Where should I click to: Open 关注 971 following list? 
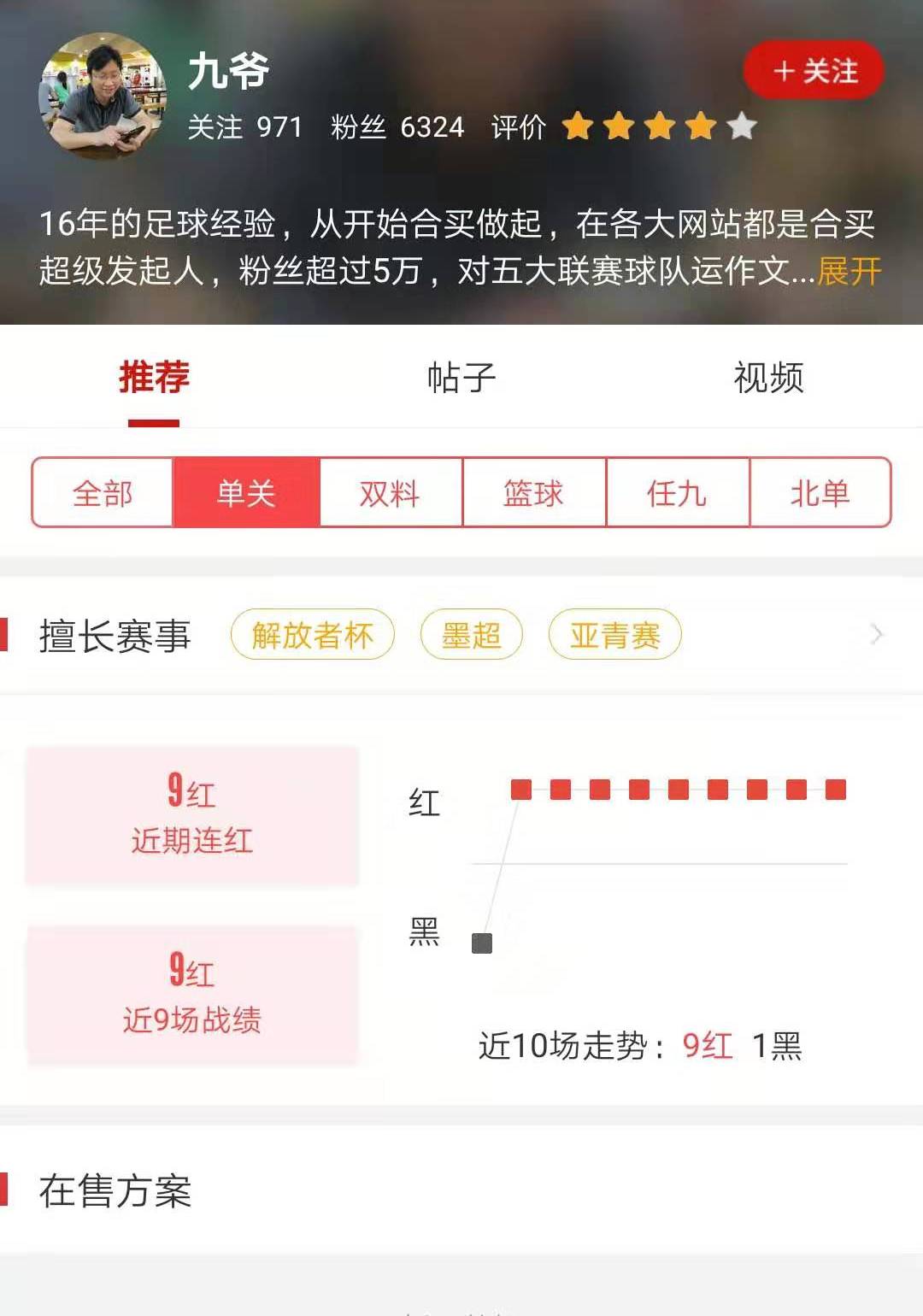(x=245, y=127)
